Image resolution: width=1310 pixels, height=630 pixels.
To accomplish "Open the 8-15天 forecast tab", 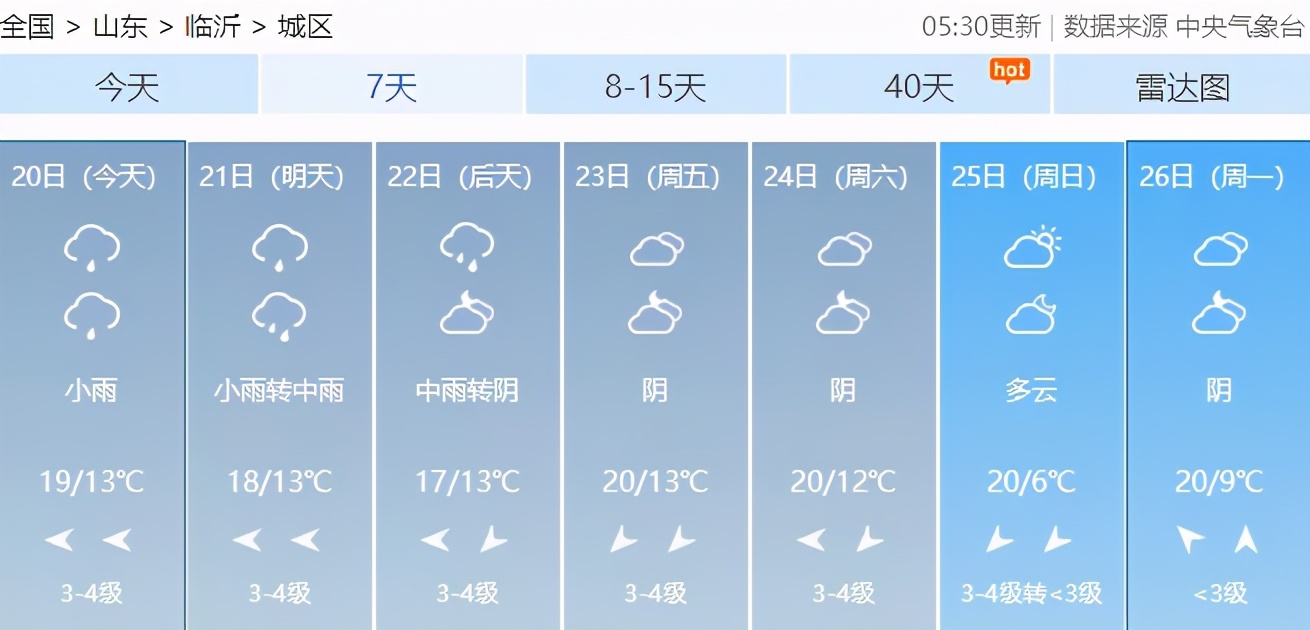I will [655, 87].
